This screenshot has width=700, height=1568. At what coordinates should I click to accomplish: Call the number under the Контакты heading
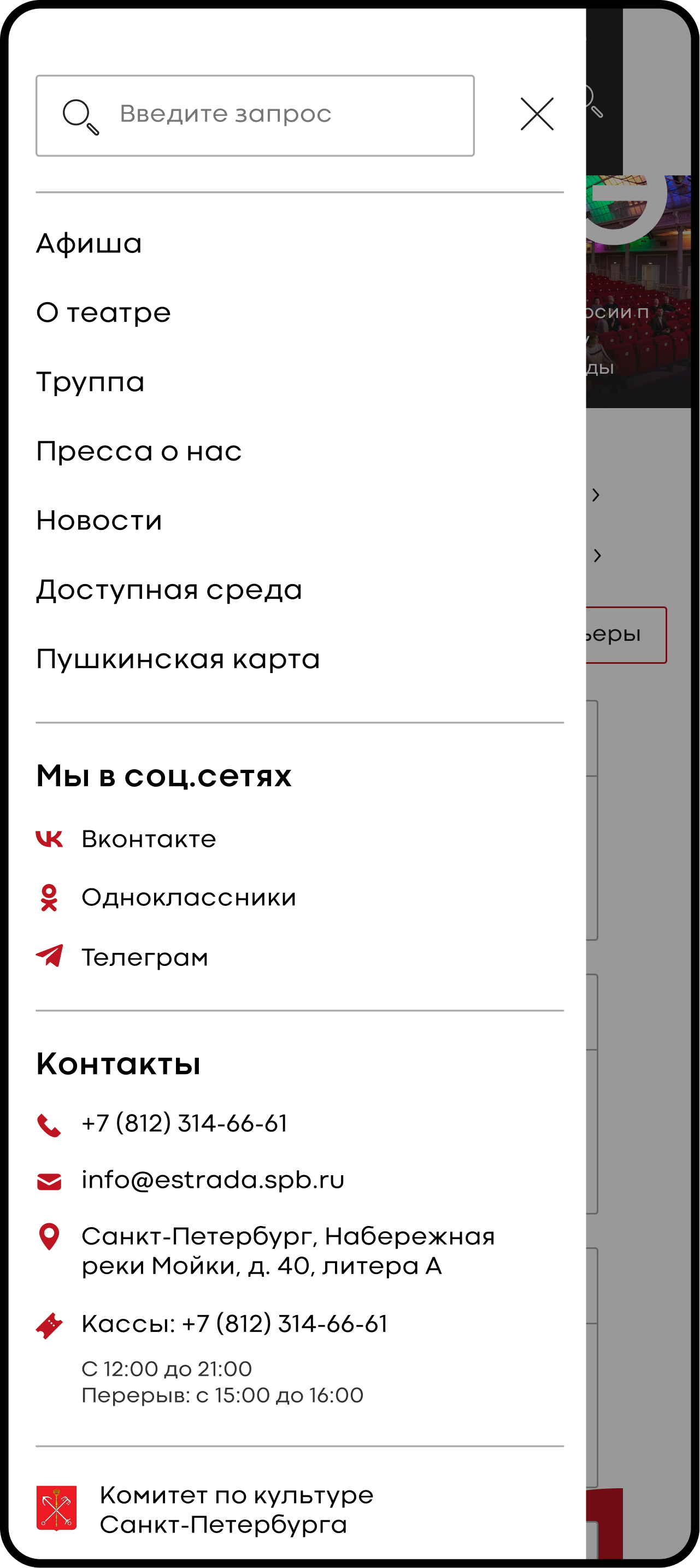click(x=184, y=1123)
